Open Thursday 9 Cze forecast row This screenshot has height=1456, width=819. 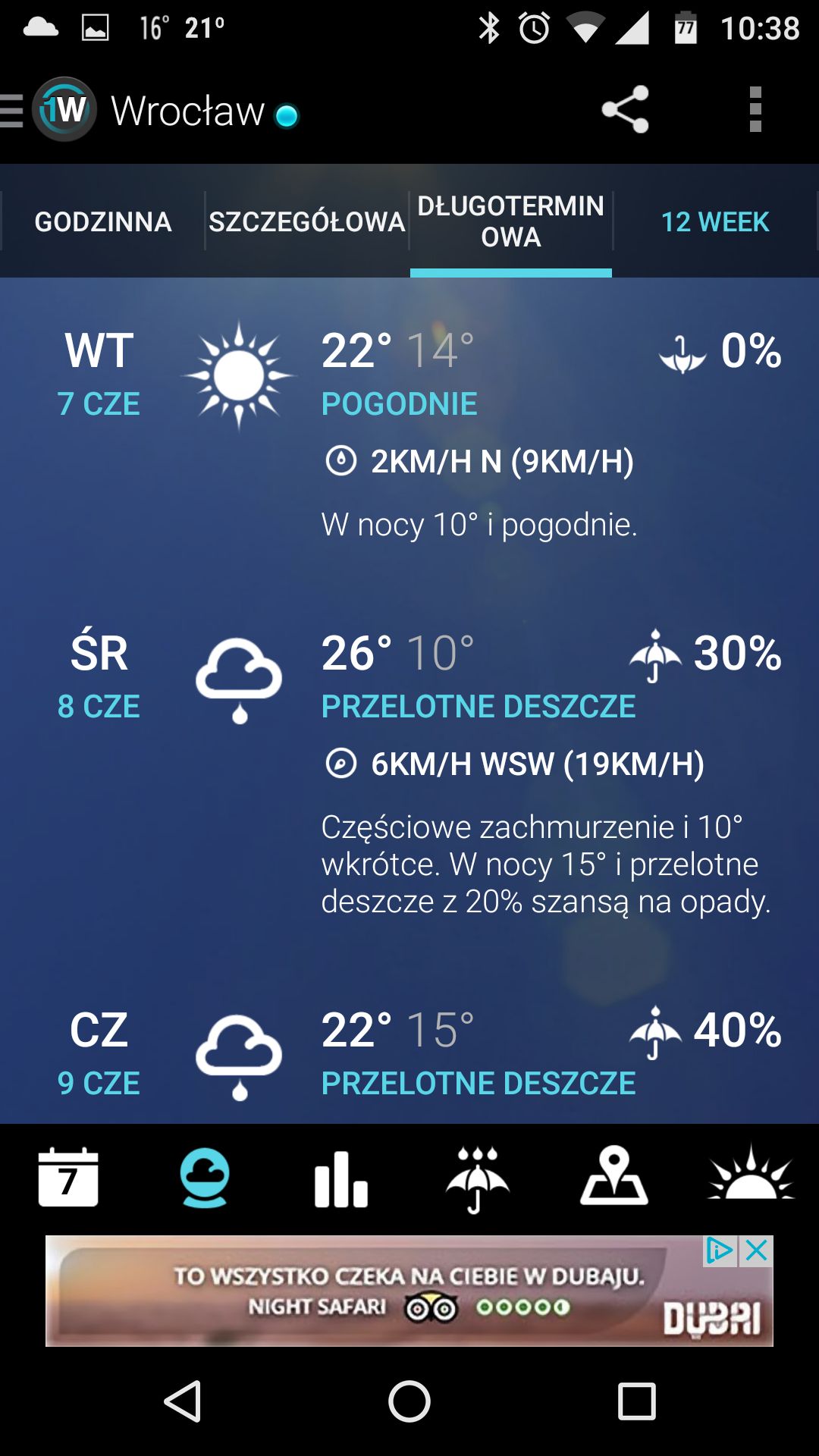(x=409, y=1054)
